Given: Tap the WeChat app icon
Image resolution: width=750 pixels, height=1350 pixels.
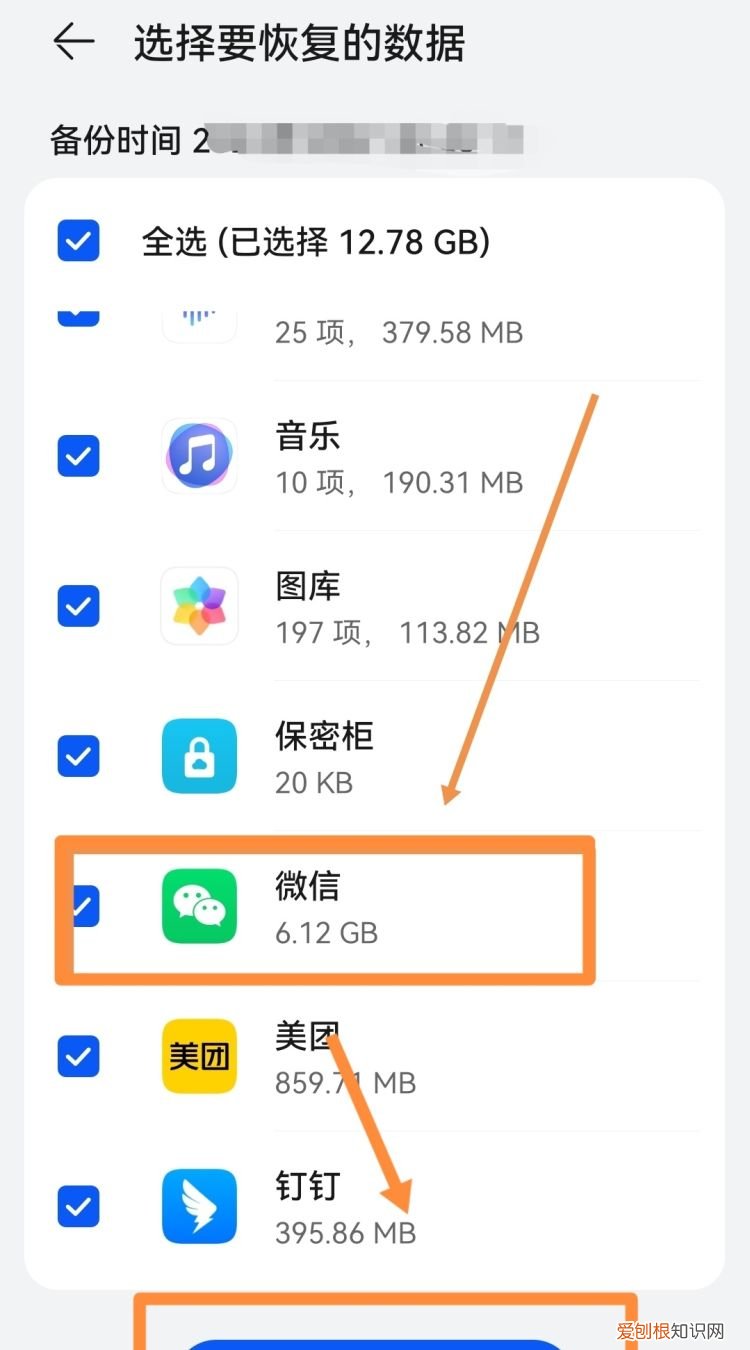Looking at the screenshot, I should pos(199,906).
